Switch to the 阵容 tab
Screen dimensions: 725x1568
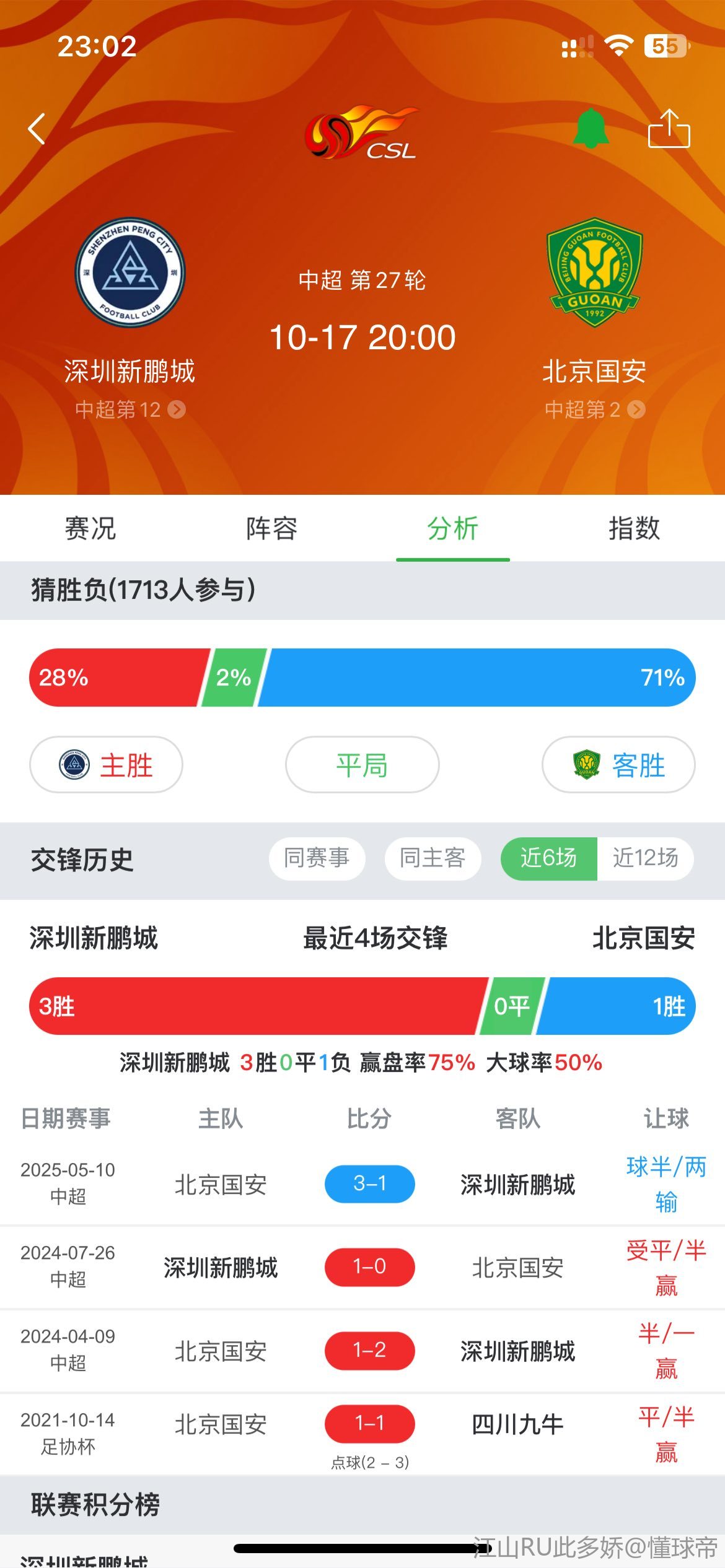pyautogui.click(x=271, y=528)
